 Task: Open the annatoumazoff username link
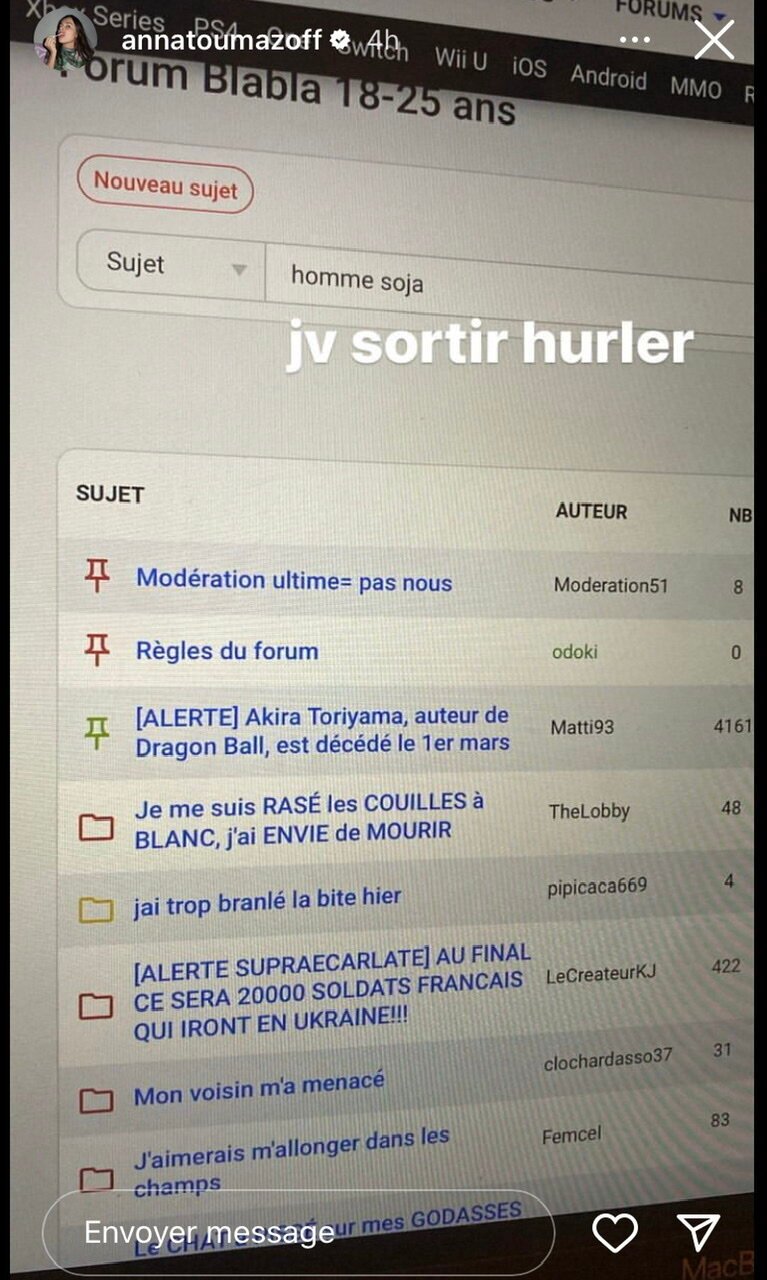click(x=221, y=40)
